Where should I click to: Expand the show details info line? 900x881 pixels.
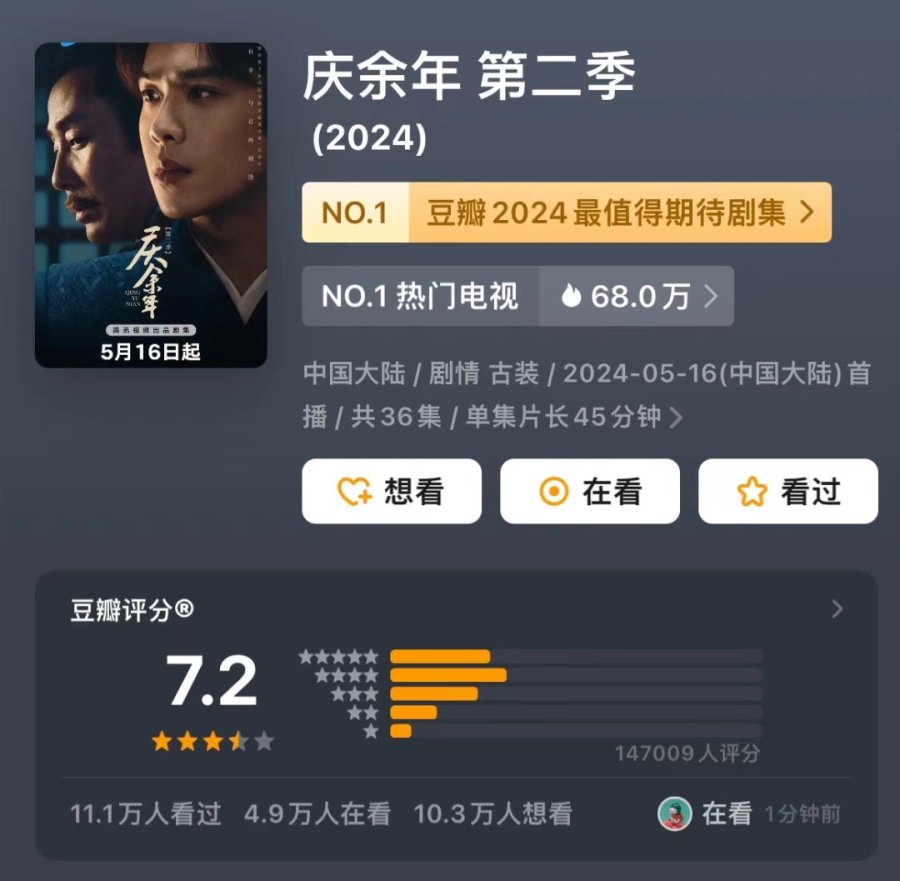pyautogui.click(x=676, y=417)
